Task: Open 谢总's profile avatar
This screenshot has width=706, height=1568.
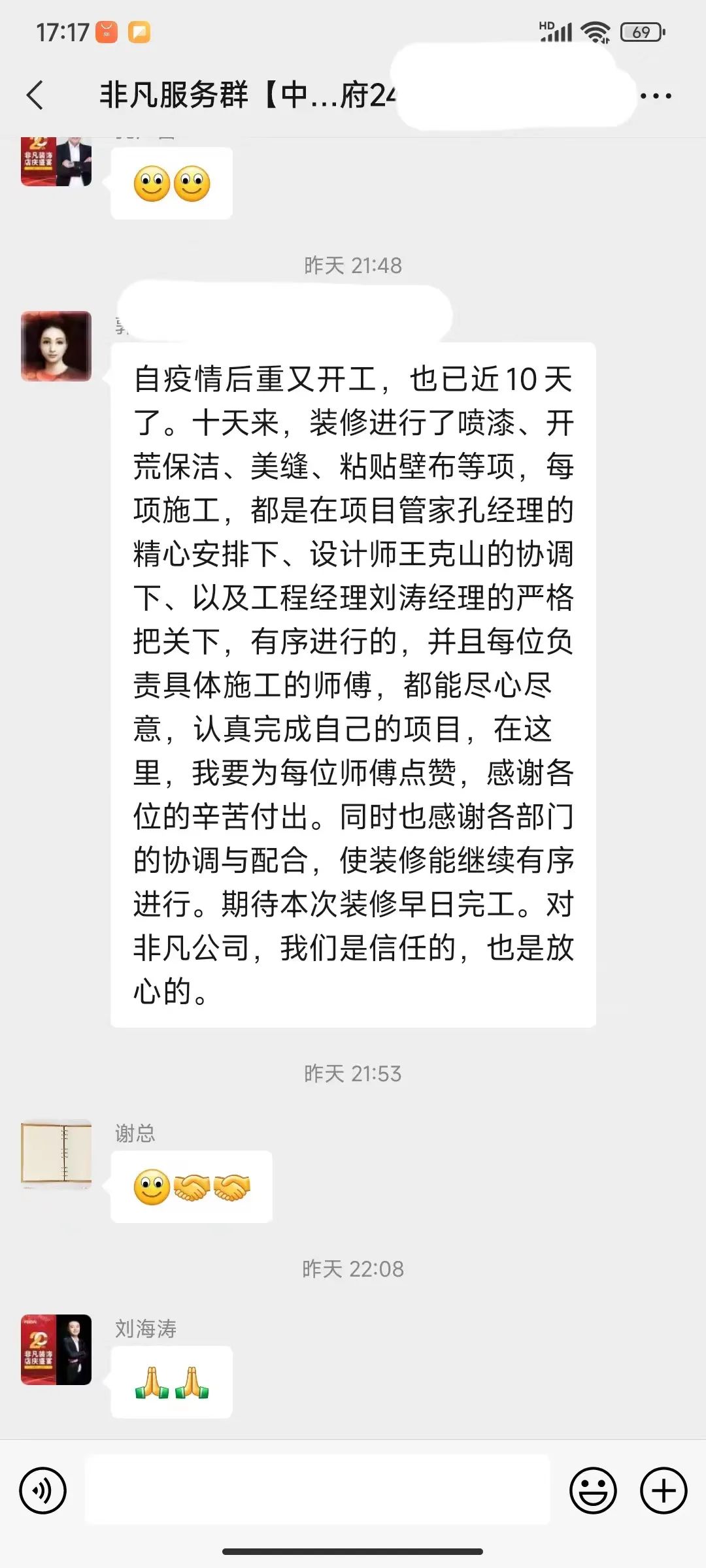Action: (56, 1154)
